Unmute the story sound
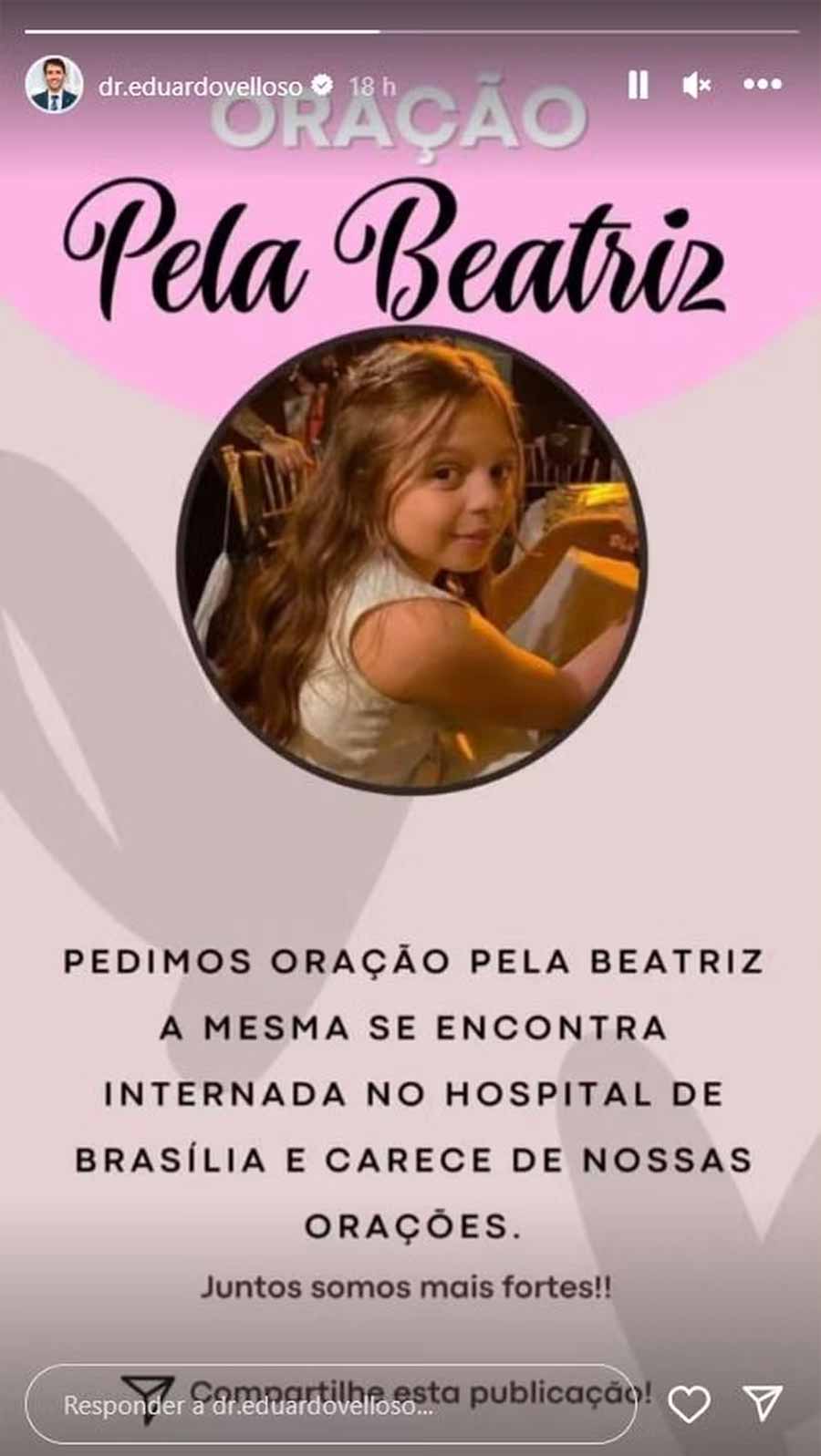The height and width of the screenshot is (1456, 821). click(697, 86)
